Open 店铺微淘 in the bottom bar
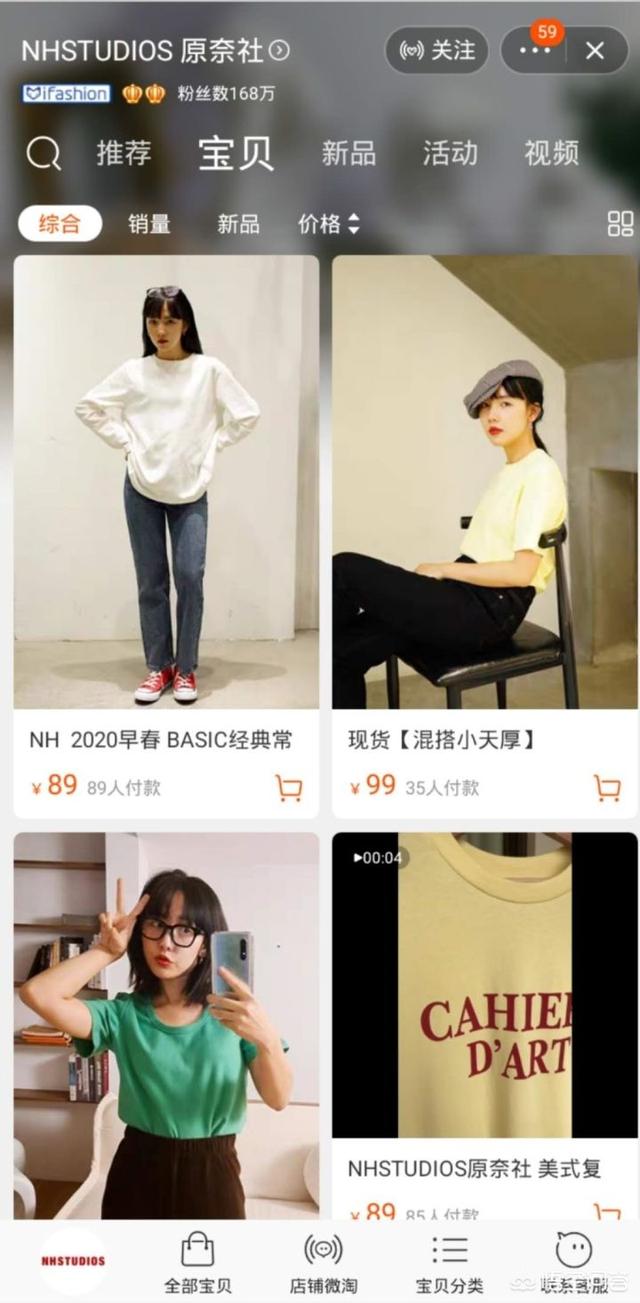This screenshot has width=640, height=1303. (x=323, y=1263)
